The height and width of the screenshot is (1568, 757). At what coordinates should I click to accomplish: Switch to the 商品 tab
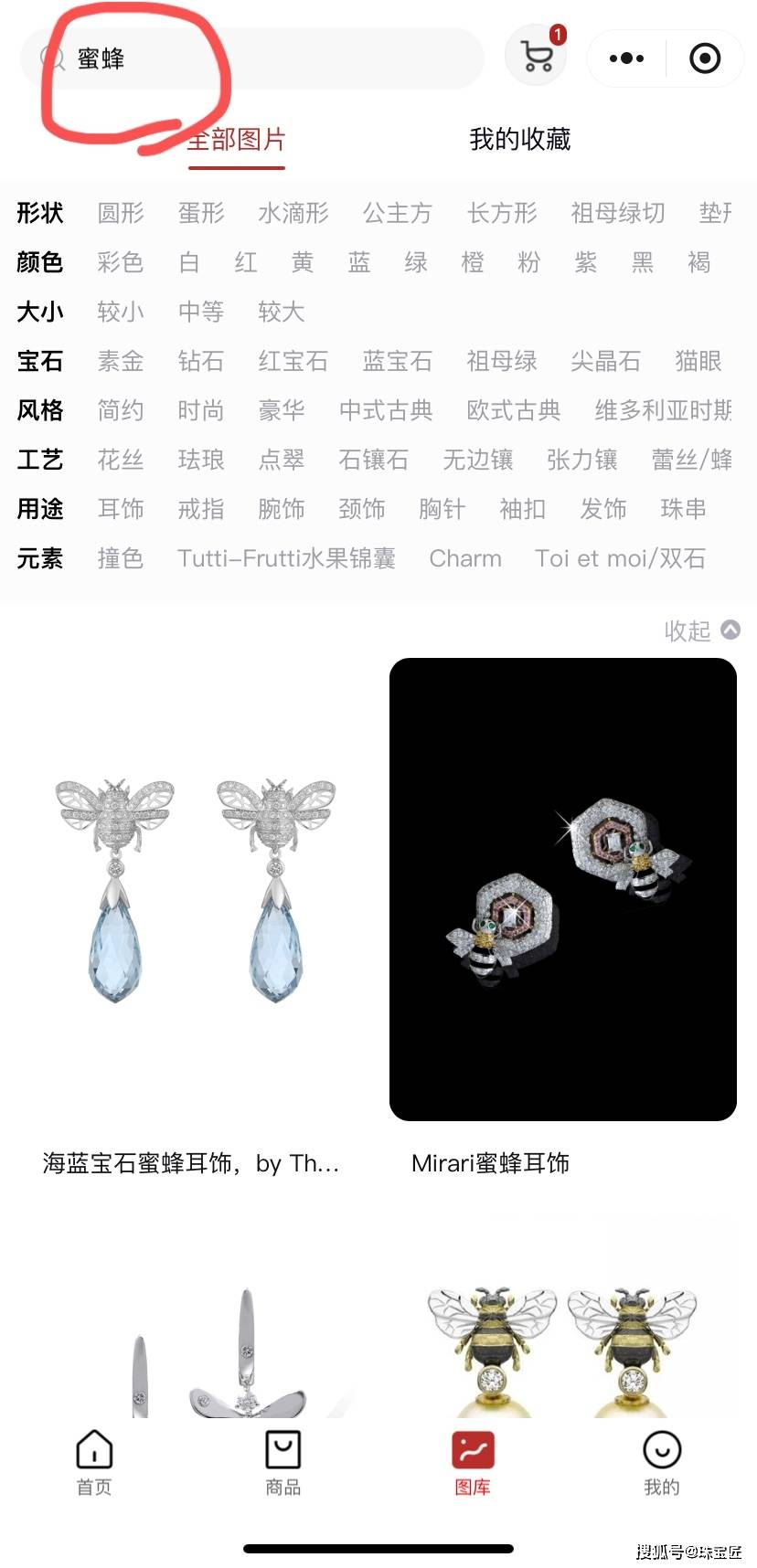283,1462
